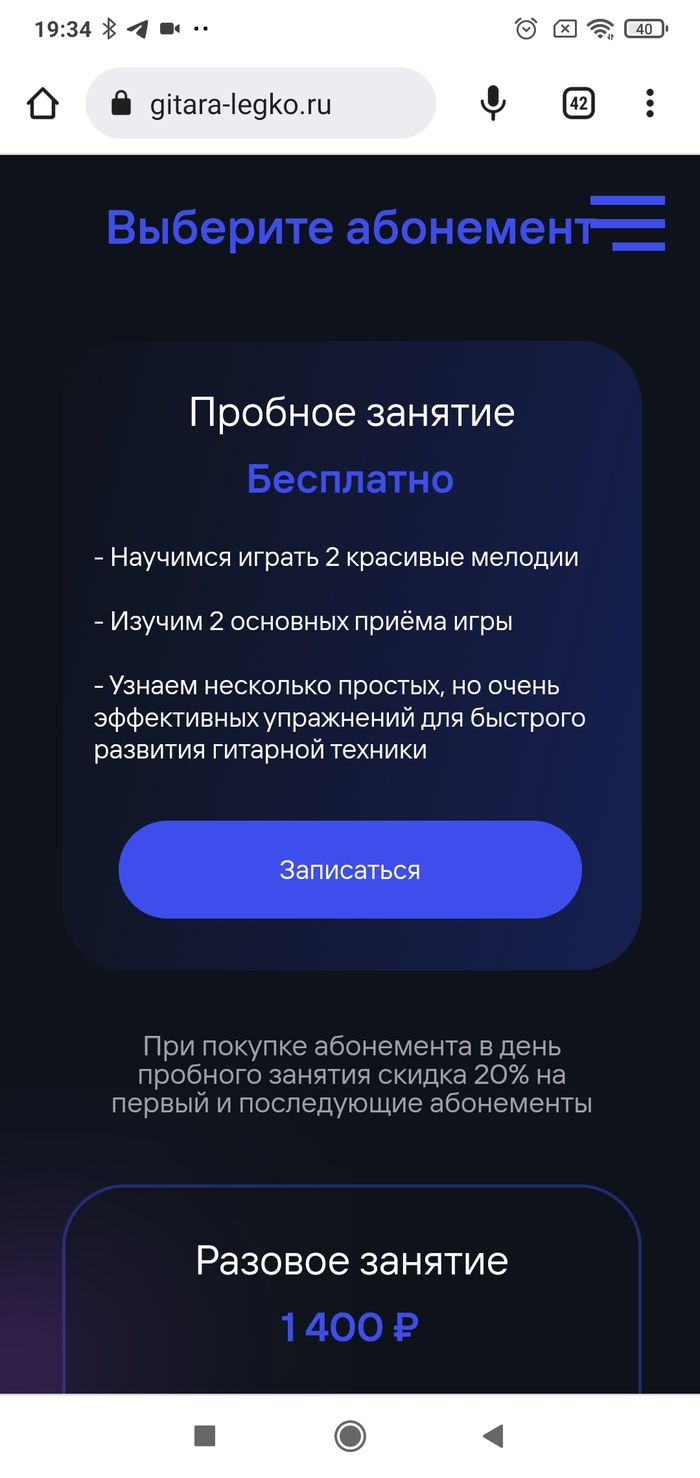The image size is (700, 1478).
Task: Start voice search with the microphone
Action: 492,103
